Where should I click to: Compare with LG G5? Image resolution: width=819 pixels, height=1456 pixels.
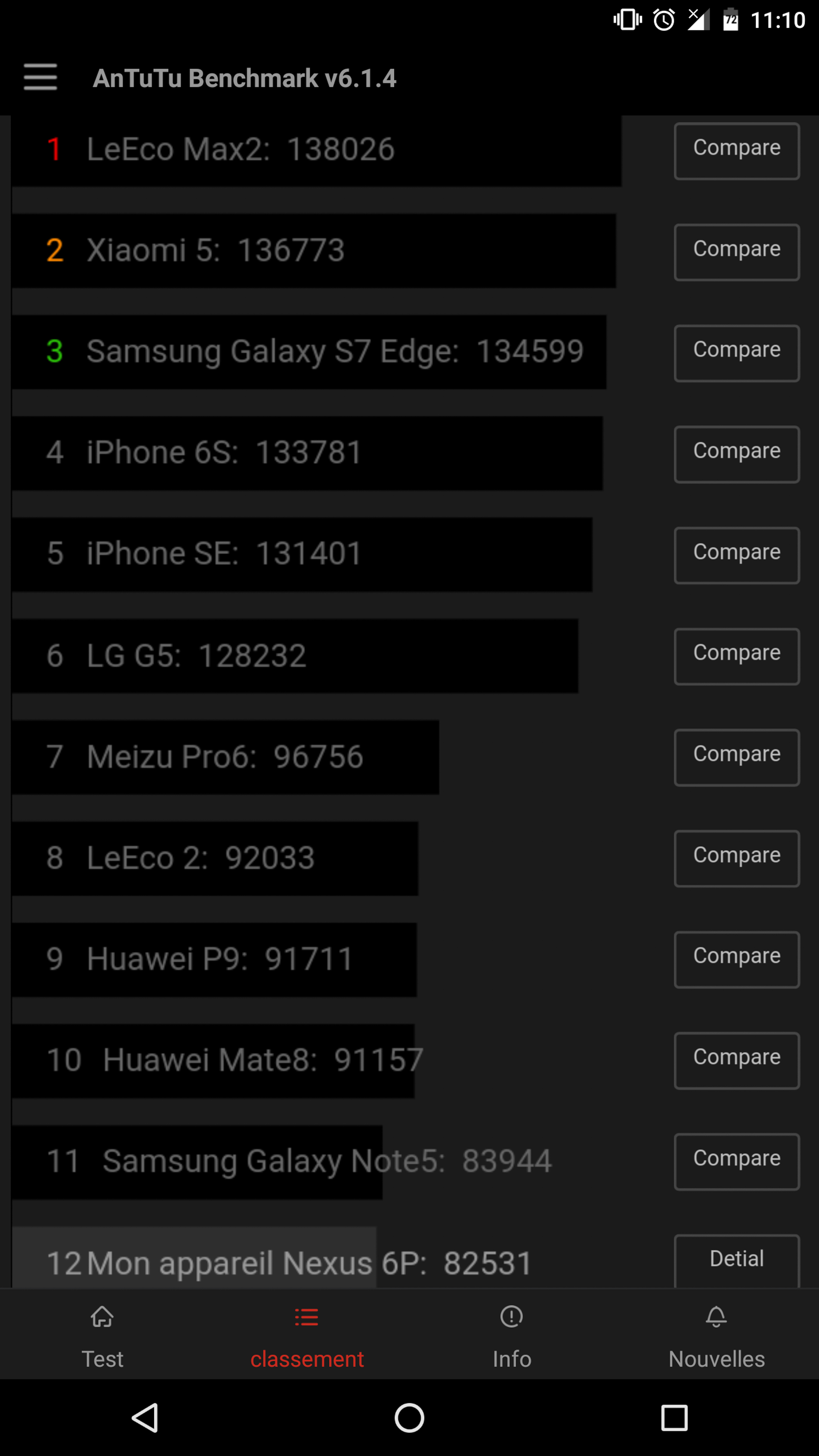coord(736,656)
